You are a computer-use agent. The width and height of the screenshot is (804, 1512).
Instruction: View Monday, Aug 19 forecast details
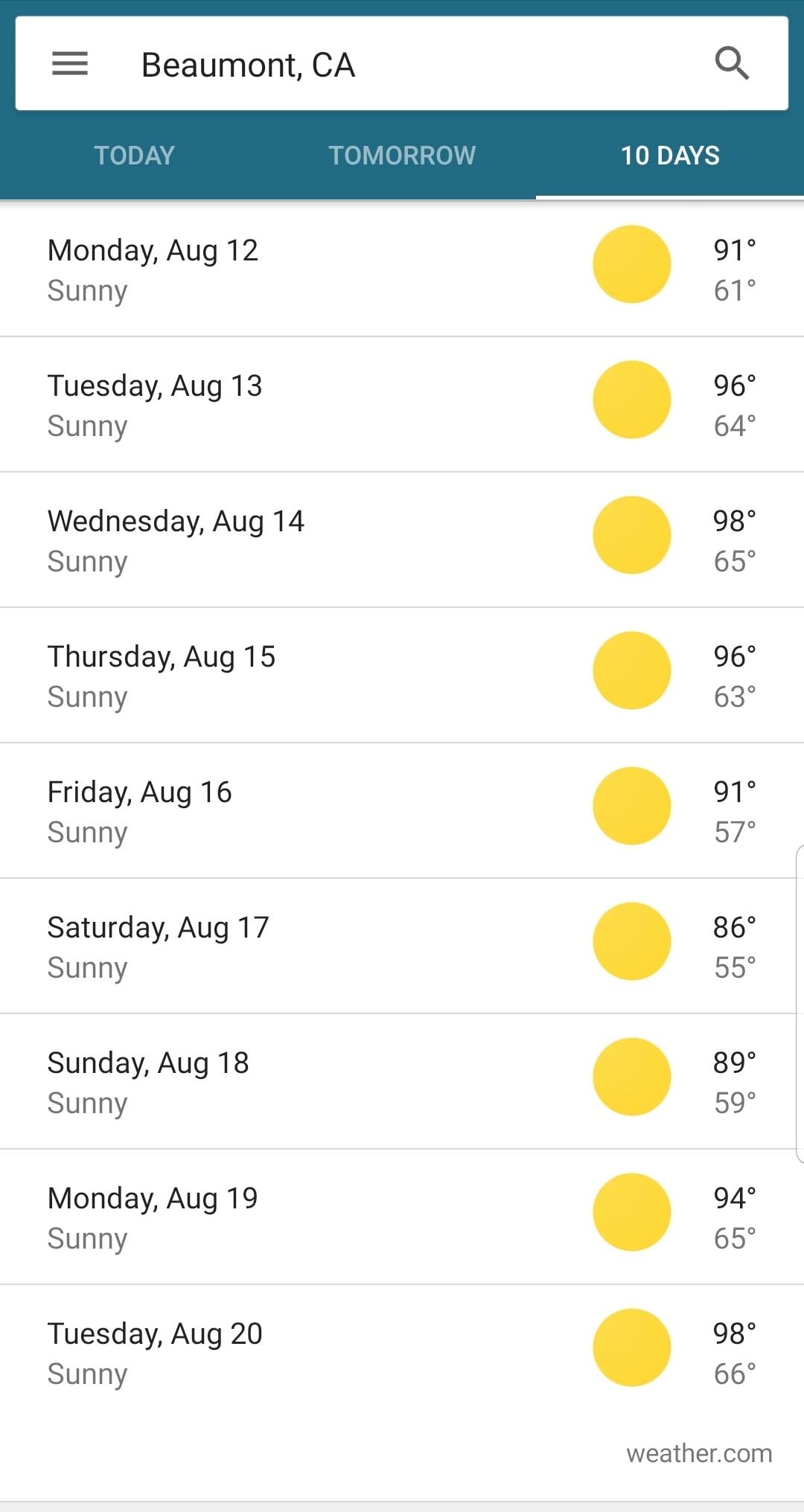tap(402, 1217)
